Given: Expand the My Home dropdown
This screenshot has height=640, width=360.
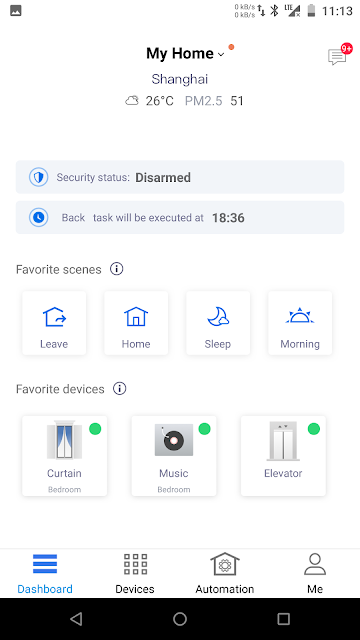Looking at the screenshot, I should point(186,53).
